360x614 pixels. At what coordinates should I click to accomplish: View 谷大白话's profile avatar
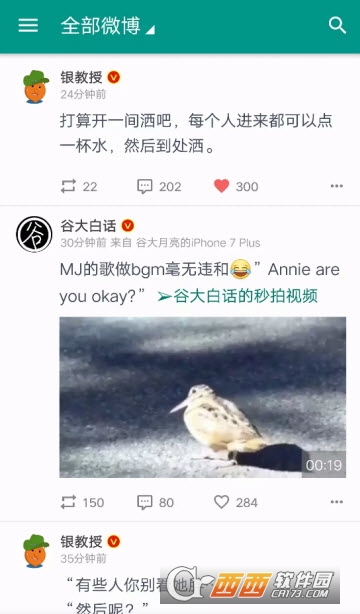[34, 234]
